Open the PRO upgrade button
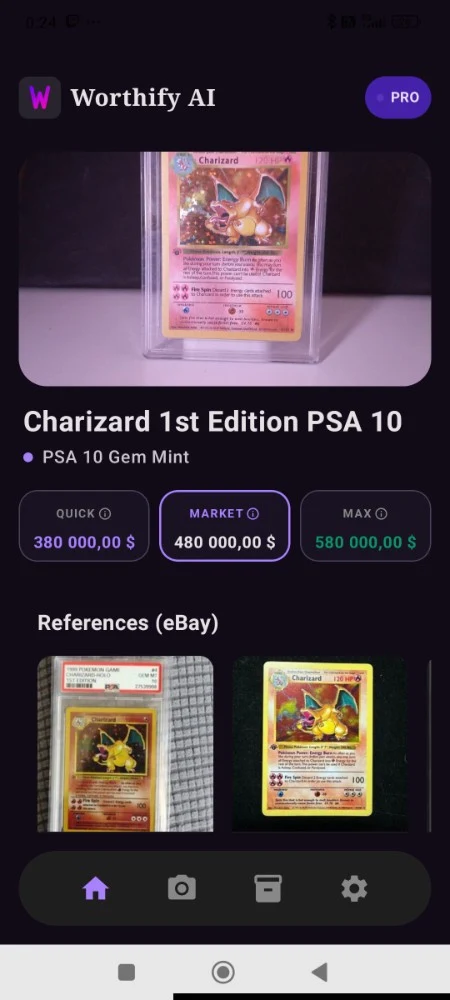The image size is (450, 1000). click(x=398, y=98)
